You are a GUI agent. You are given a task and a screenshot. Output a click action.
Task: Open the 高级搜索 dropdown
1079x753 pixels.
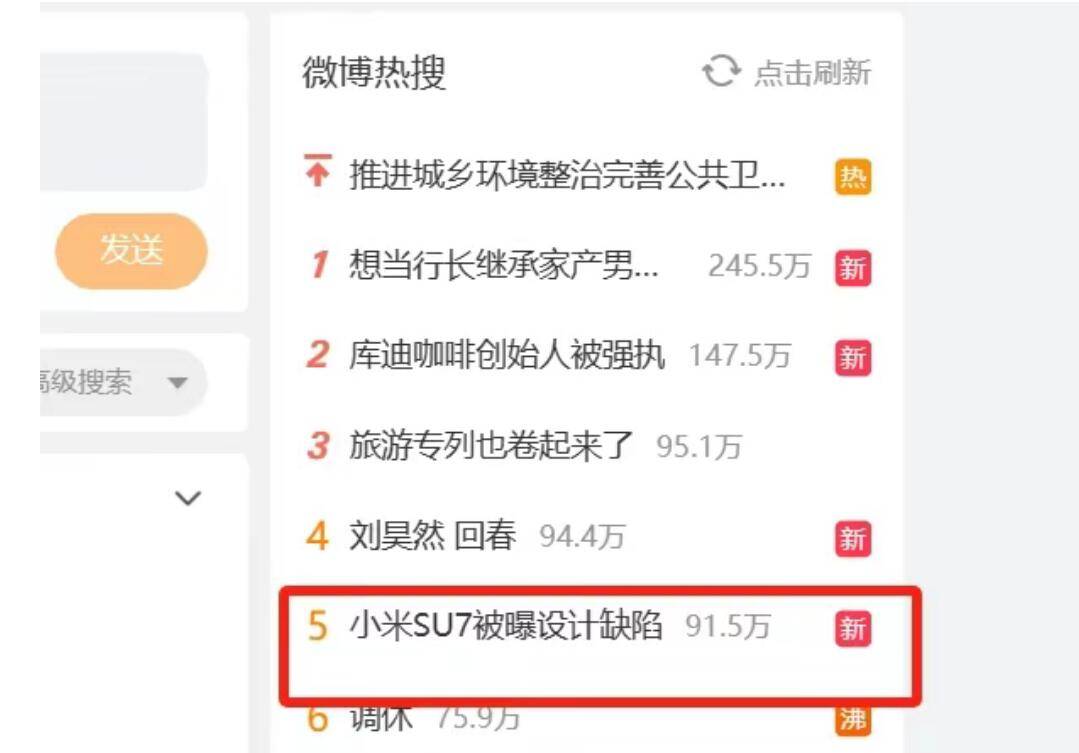[120, 382]
